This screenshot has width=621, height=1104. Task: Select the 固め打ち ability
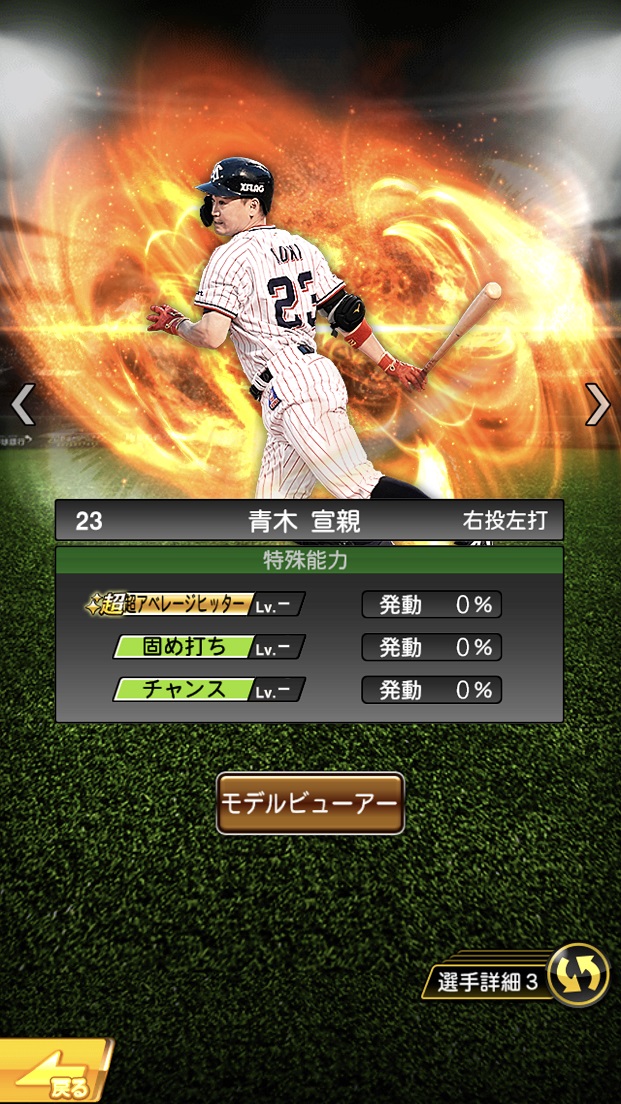click(208, 647)
